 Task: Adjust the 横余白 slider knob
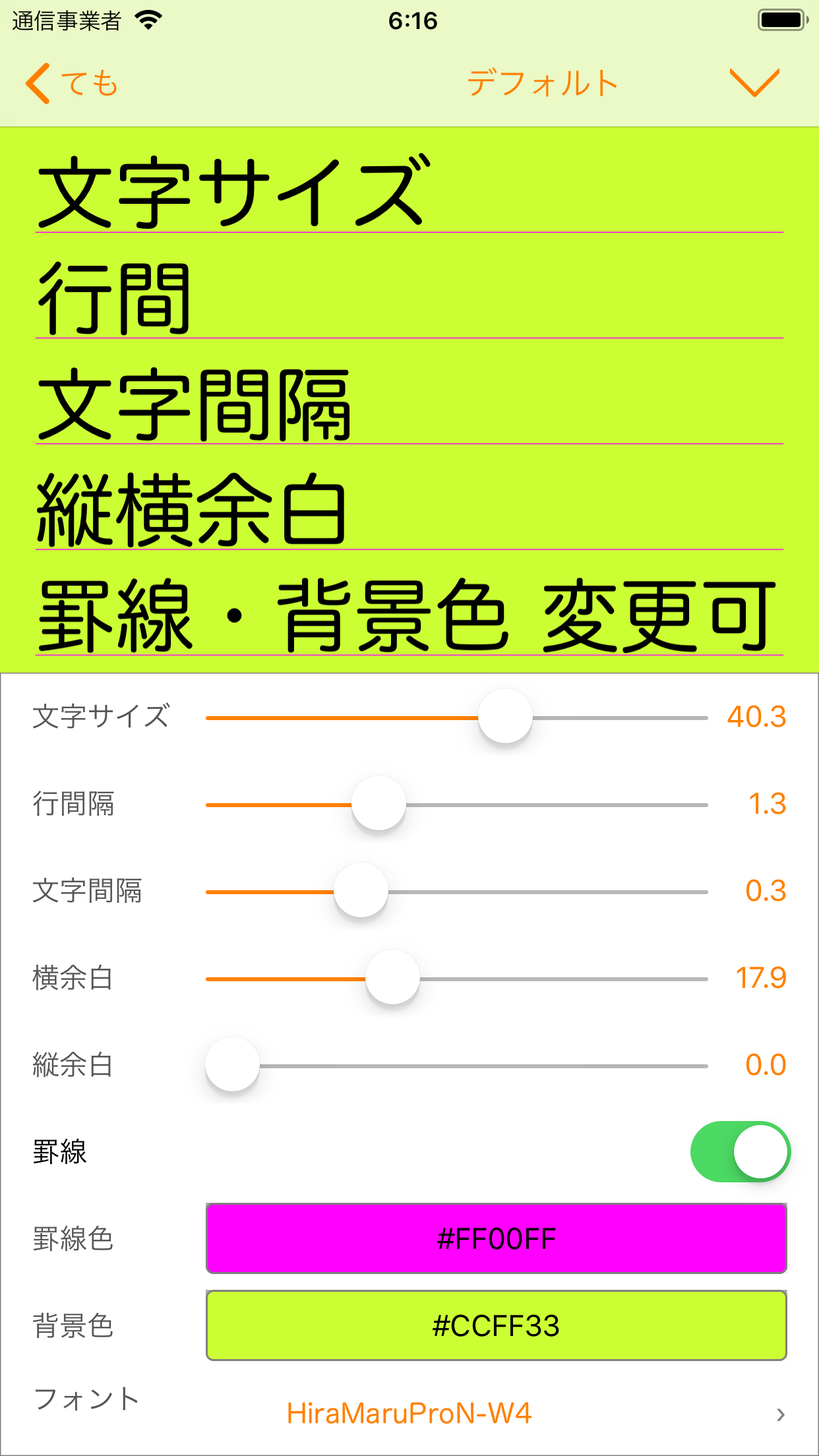[392, 977]
